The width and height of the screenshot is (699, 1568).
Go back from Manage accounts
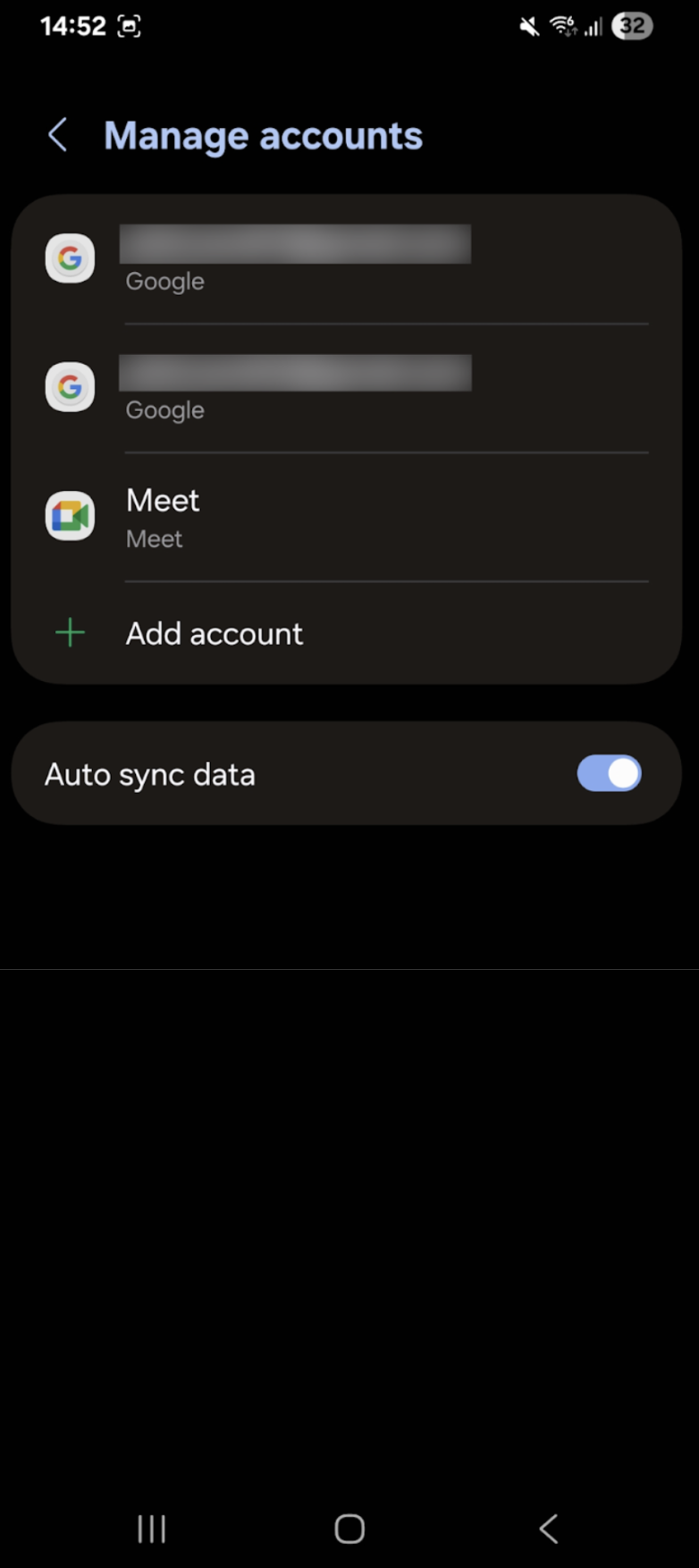coord(58,136)
